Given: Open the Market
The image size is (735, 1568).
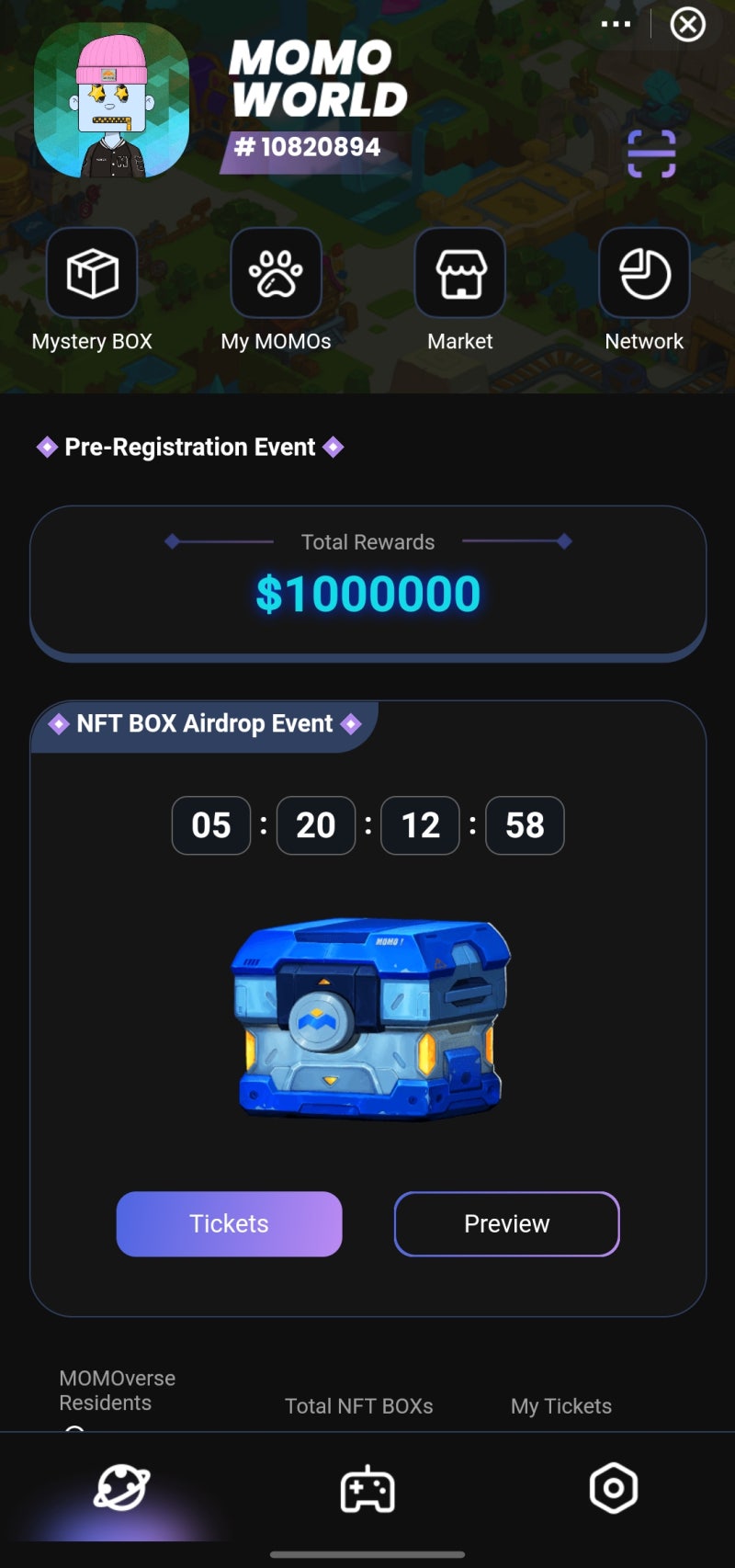Looking at the screenshot, I should point(460,273).
